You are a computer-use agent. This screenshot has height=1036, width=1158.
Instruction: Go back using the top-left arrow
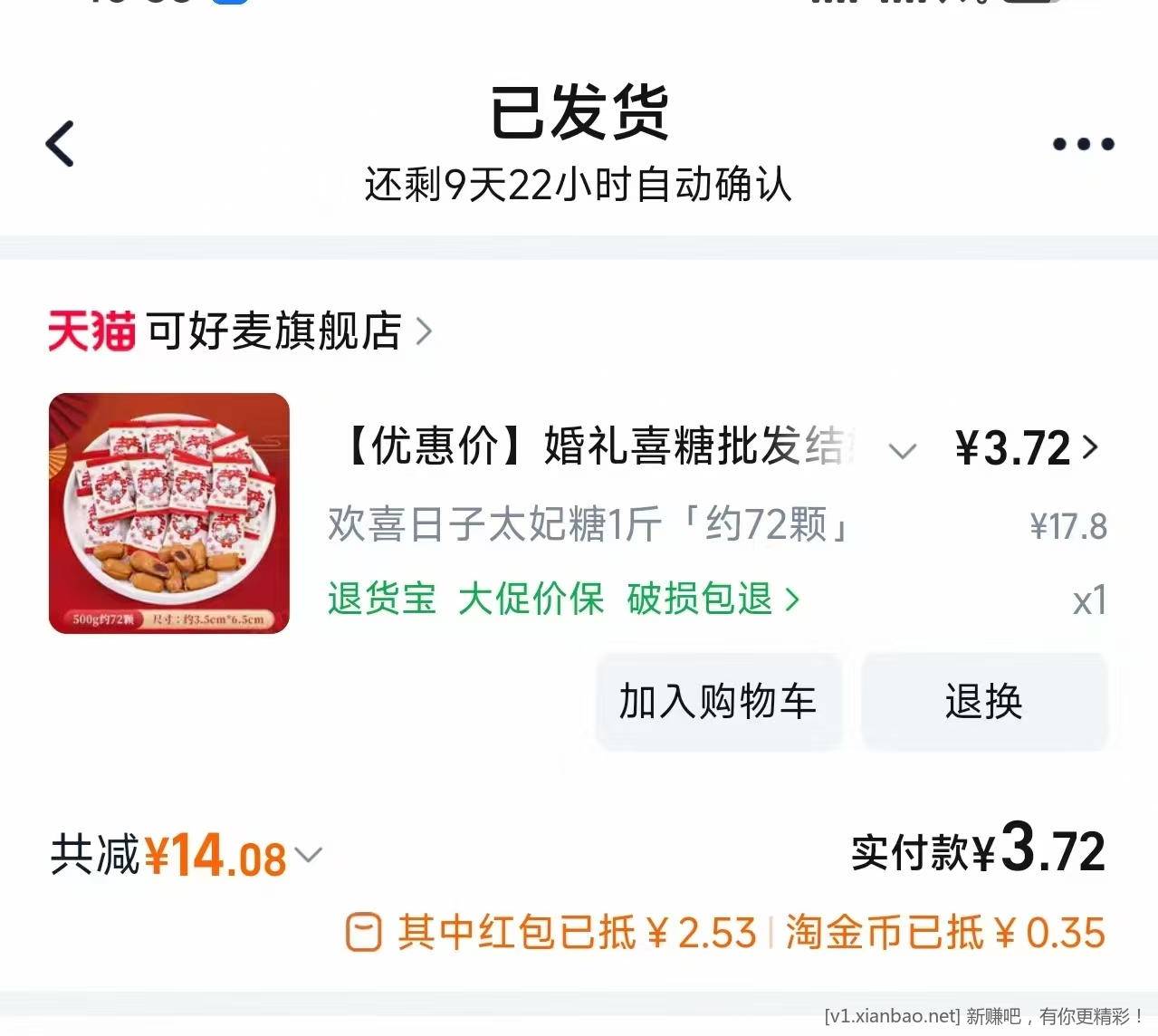click(x=60, y=144)
